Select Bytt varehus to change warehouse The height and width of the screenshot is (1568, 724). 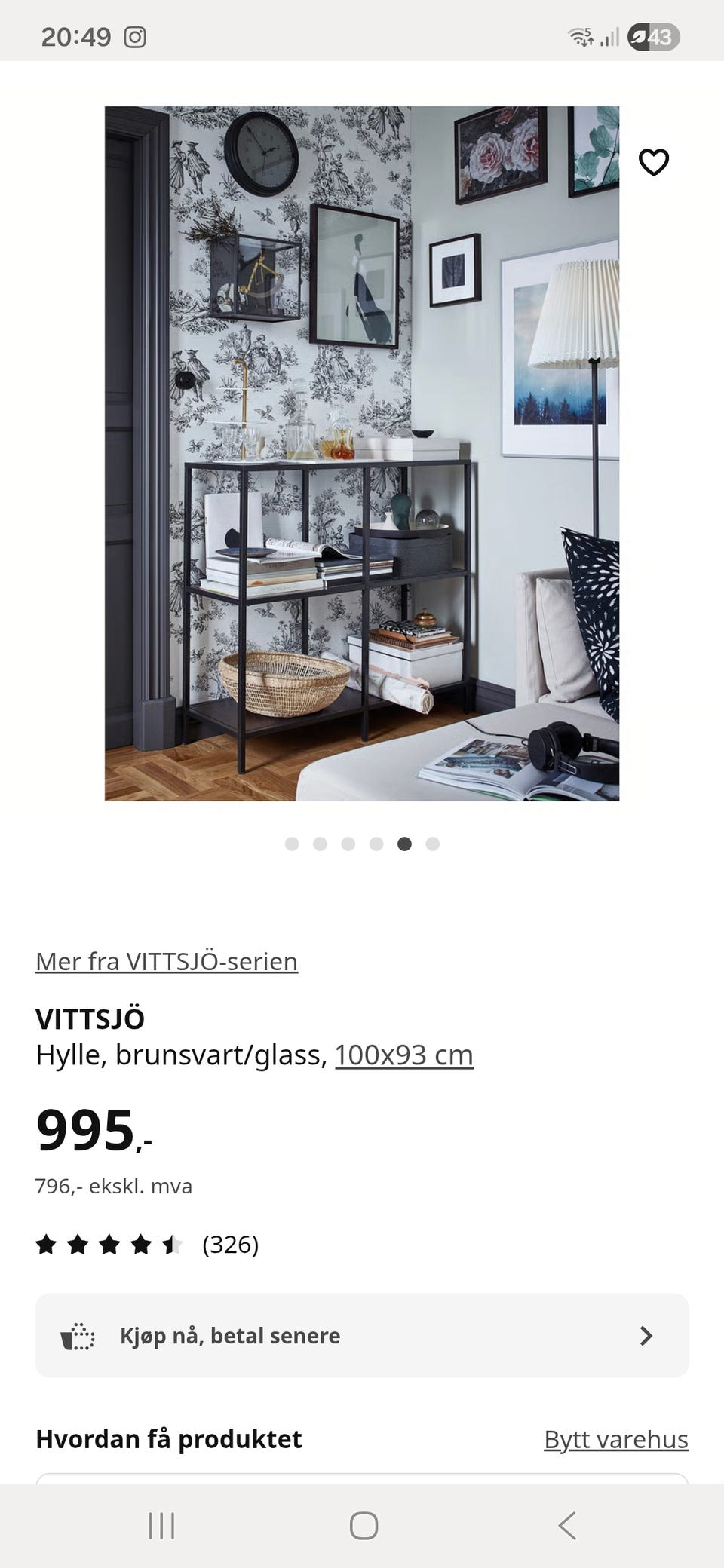click(615, 1438)
